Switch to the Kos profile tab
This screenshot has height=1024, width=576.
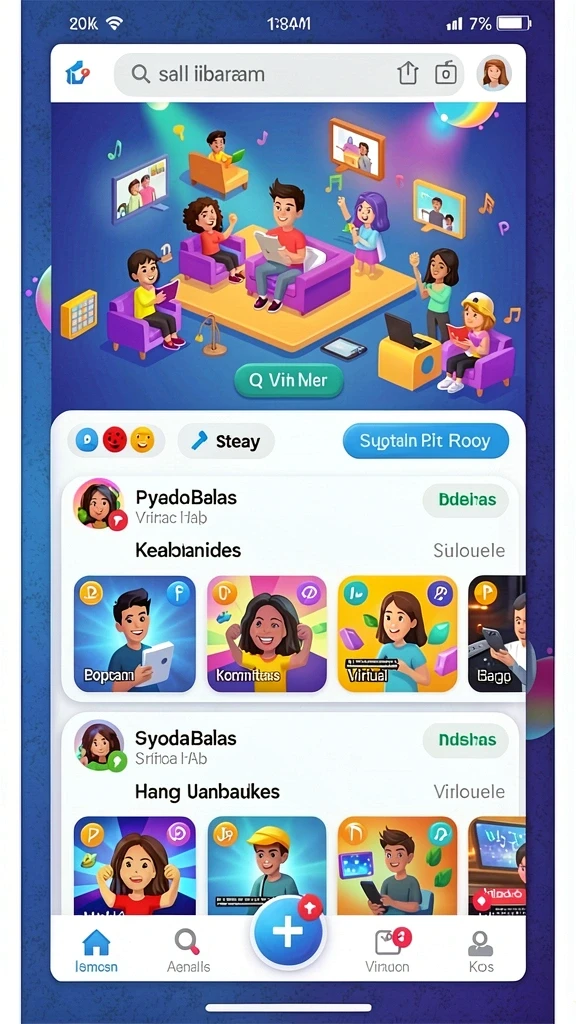[x=481, y=951]
